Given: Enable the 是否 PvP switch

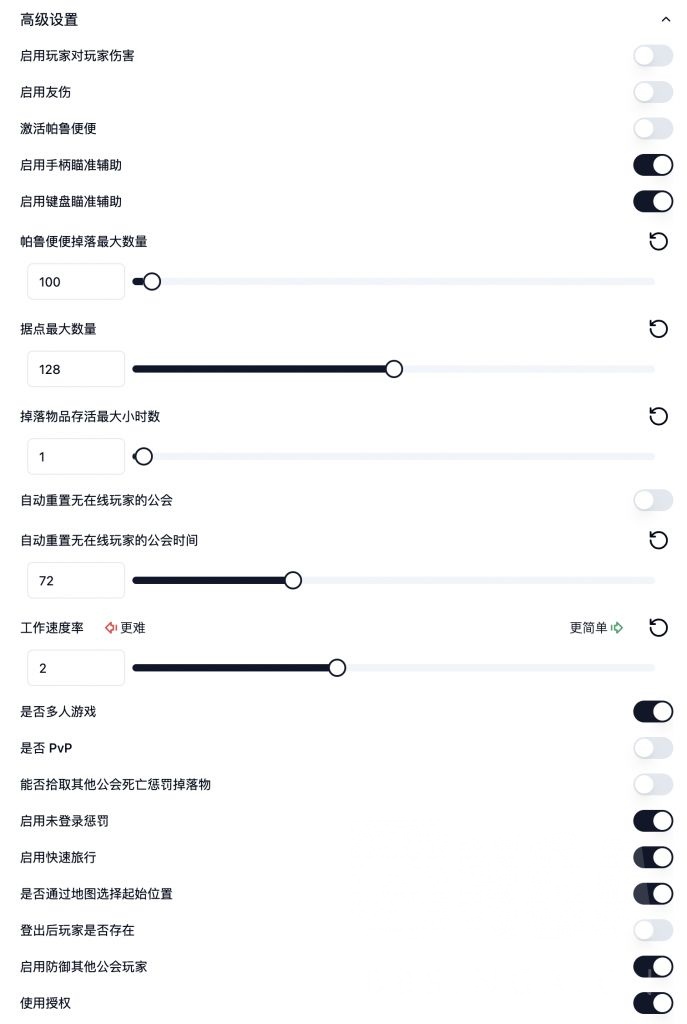Looking at the screenshot, I should pyautogui.click(x=653, y=748).
